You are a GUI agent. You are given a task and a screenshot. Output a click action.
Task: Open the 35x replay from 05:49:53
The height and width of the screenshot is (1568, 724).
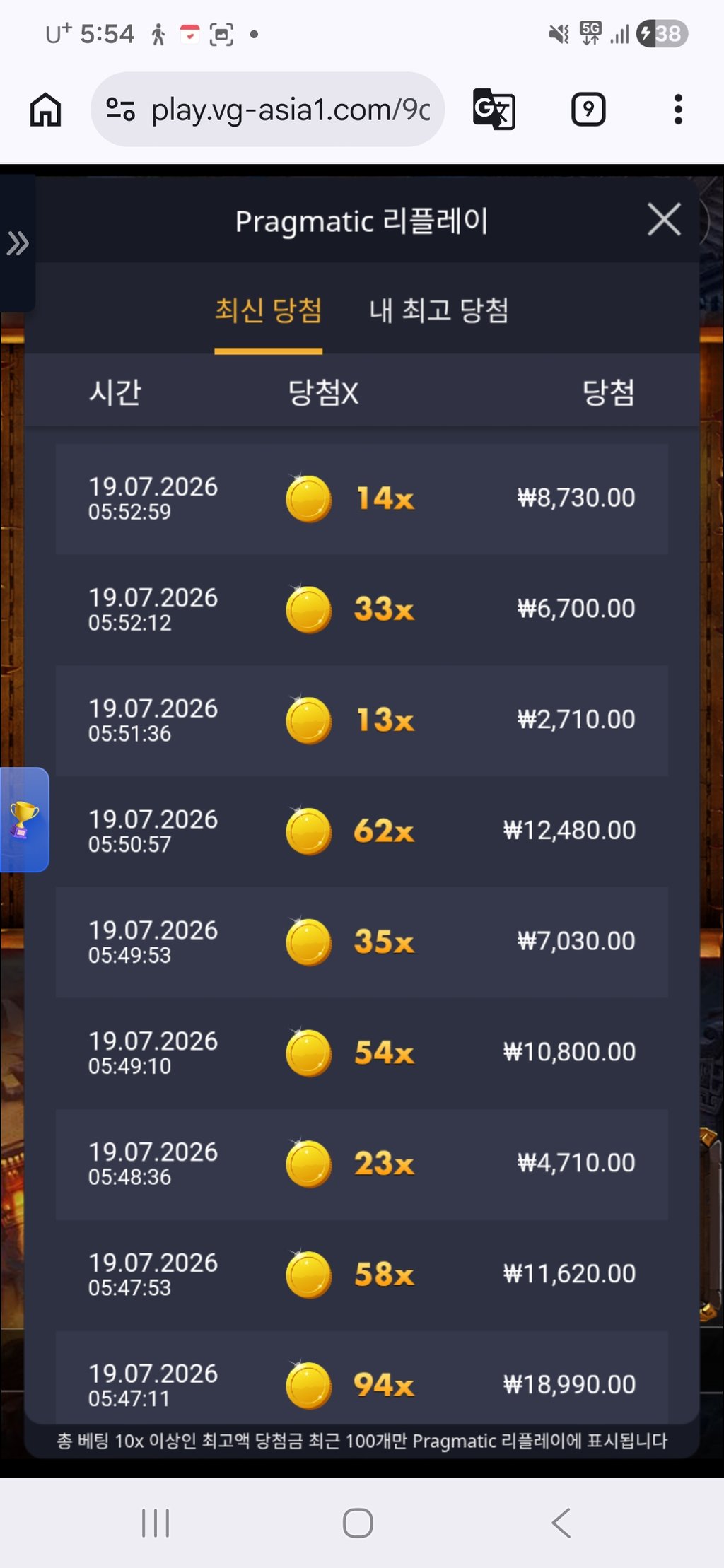(x=362, y=942)
